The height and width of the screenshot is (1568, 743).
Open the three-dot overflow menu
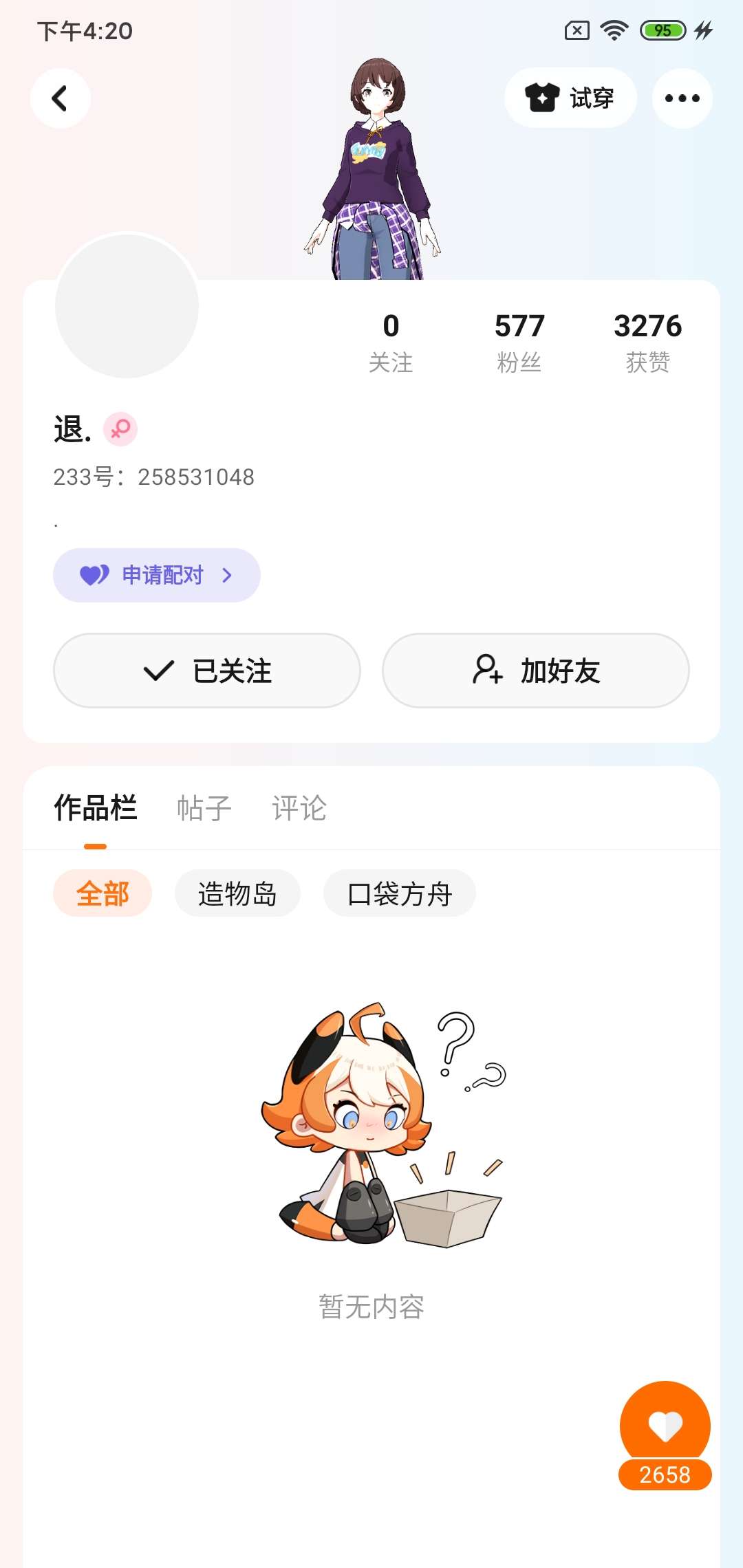coord(682,98)
